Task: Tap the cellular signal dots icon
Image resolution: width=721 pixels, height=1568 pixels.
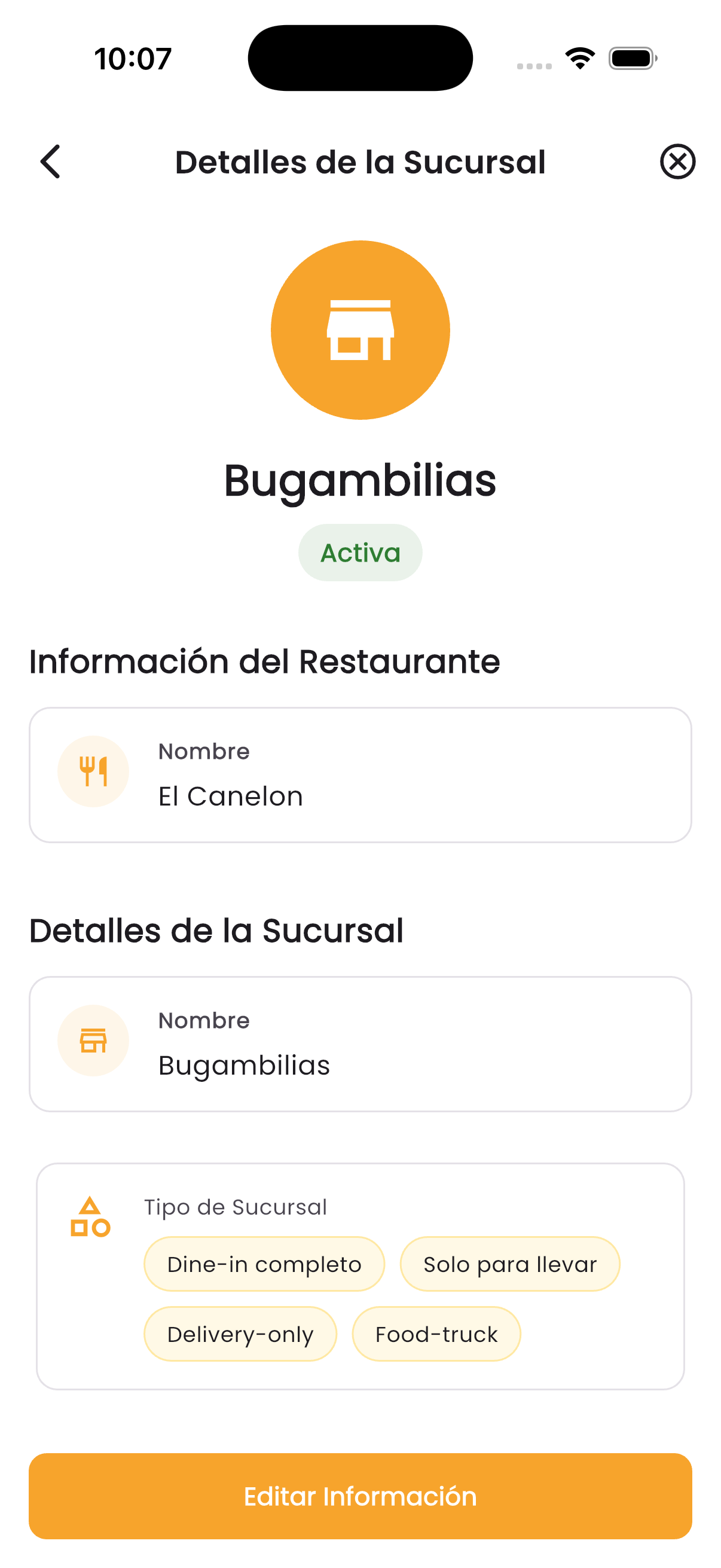Action: (534, 63)
